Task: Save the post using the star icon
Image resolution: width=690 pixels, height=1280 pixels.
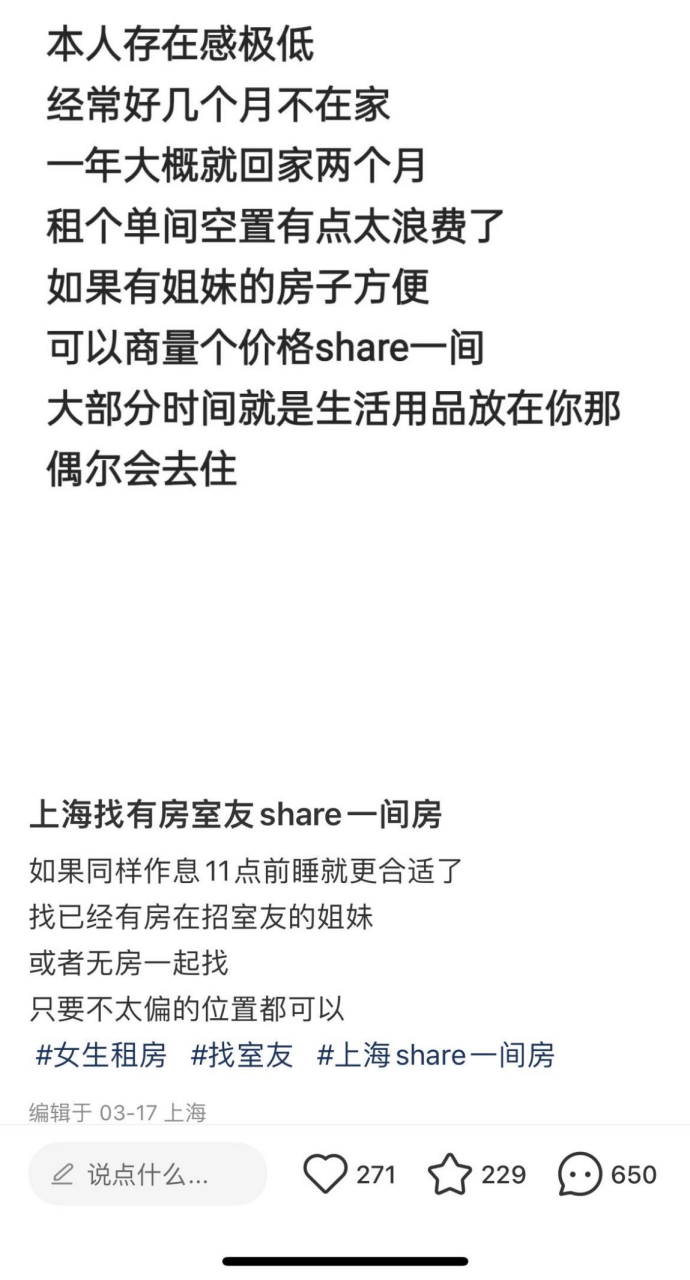Action: [449, 1174]
